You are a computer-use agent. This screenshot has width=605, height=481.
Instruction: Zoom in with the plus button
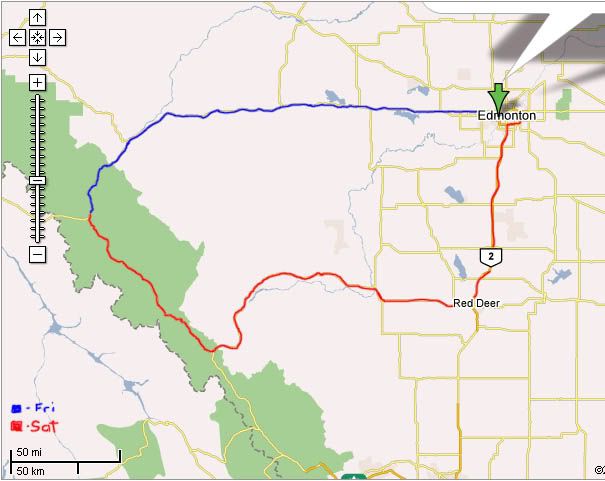click(37, 82)
